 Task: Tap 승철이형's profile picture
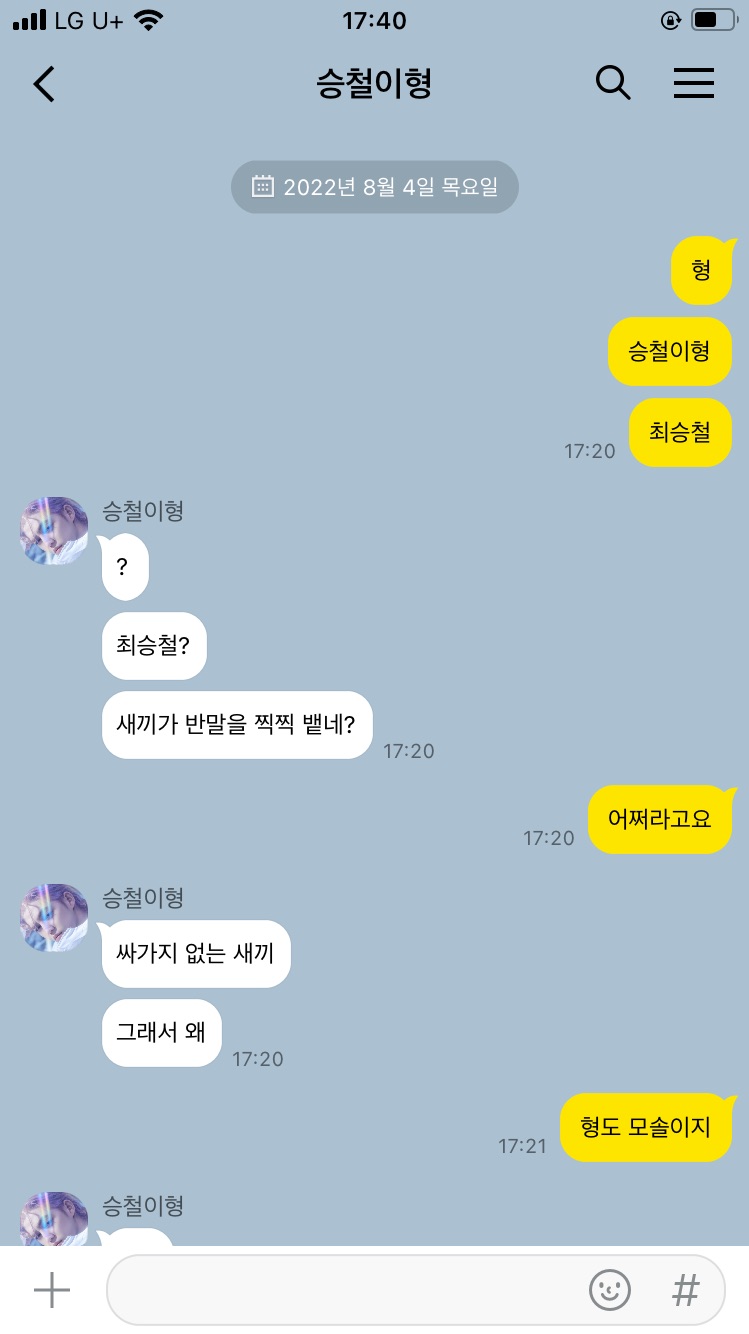coord(53,531)
